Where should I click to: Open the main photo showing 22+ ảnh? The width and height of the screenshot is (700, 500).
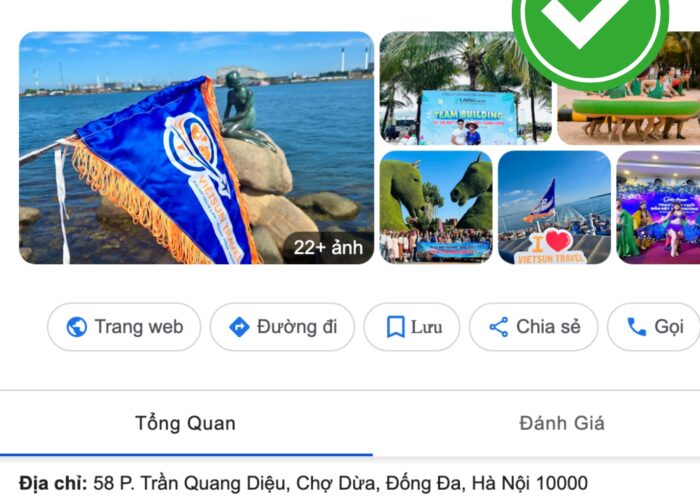(x=196, y=147)
